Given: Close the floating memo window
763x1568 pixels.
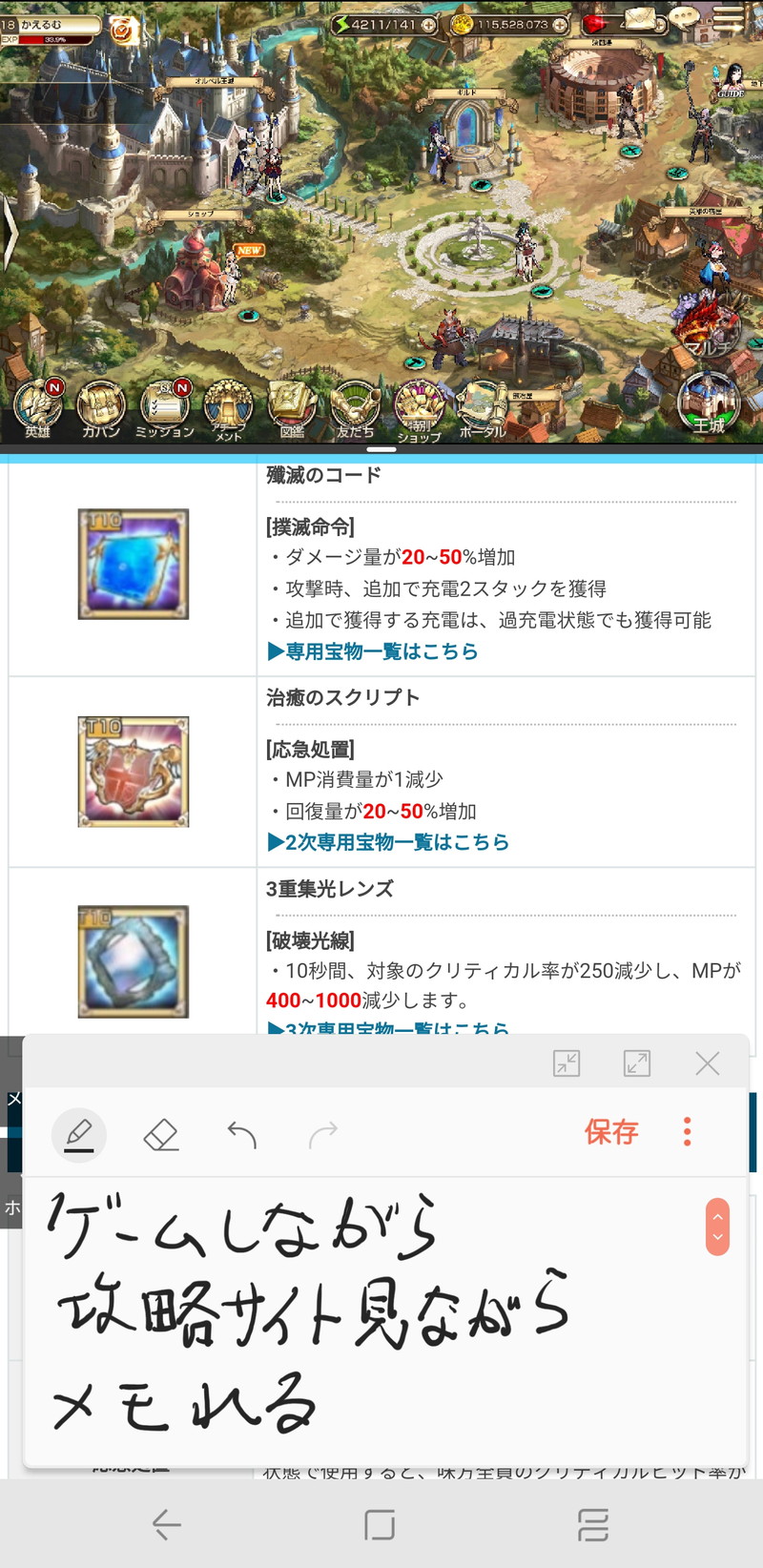Looking at the screenshot, I should 707,1063.
